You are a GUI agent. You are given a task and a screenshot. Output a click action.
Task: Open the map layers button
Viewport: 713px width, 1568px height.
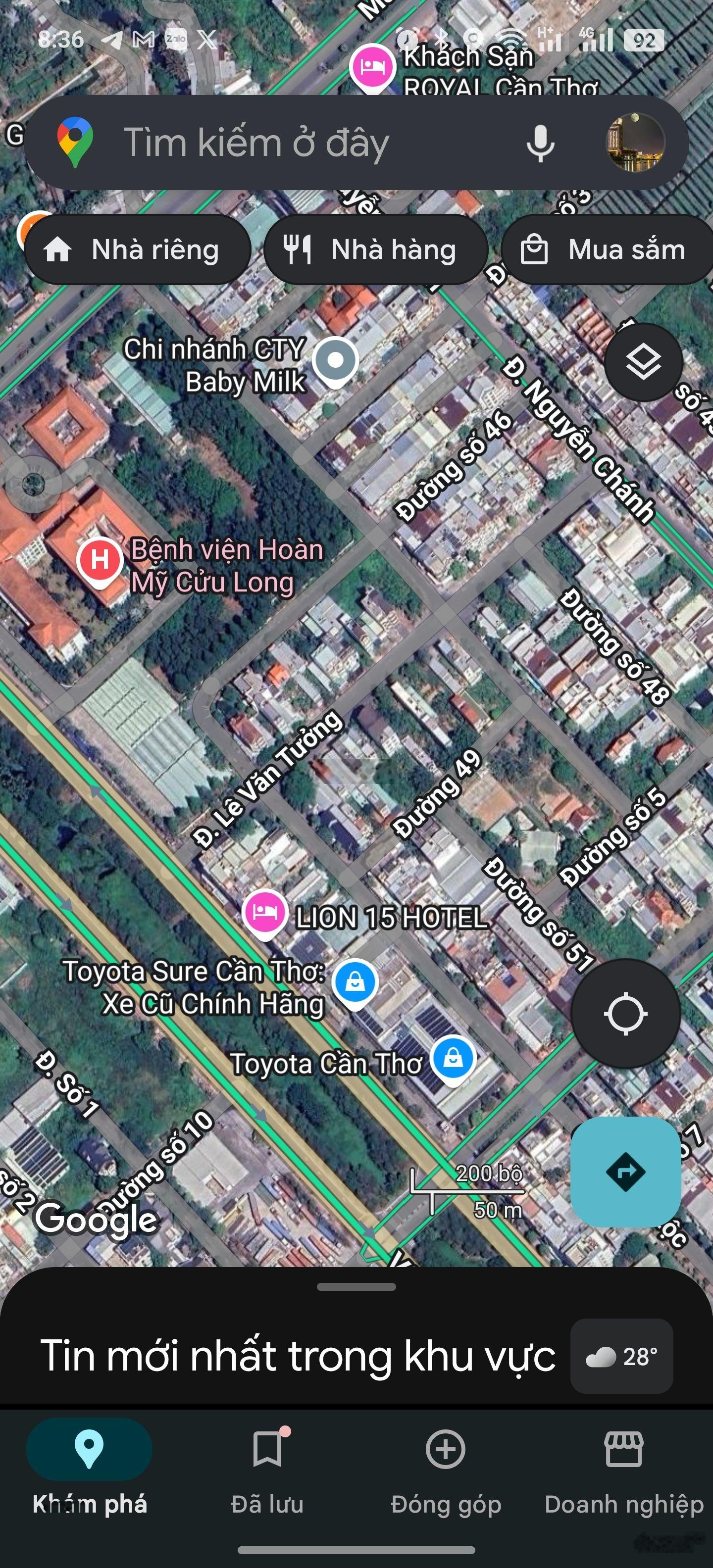[643, 362]
